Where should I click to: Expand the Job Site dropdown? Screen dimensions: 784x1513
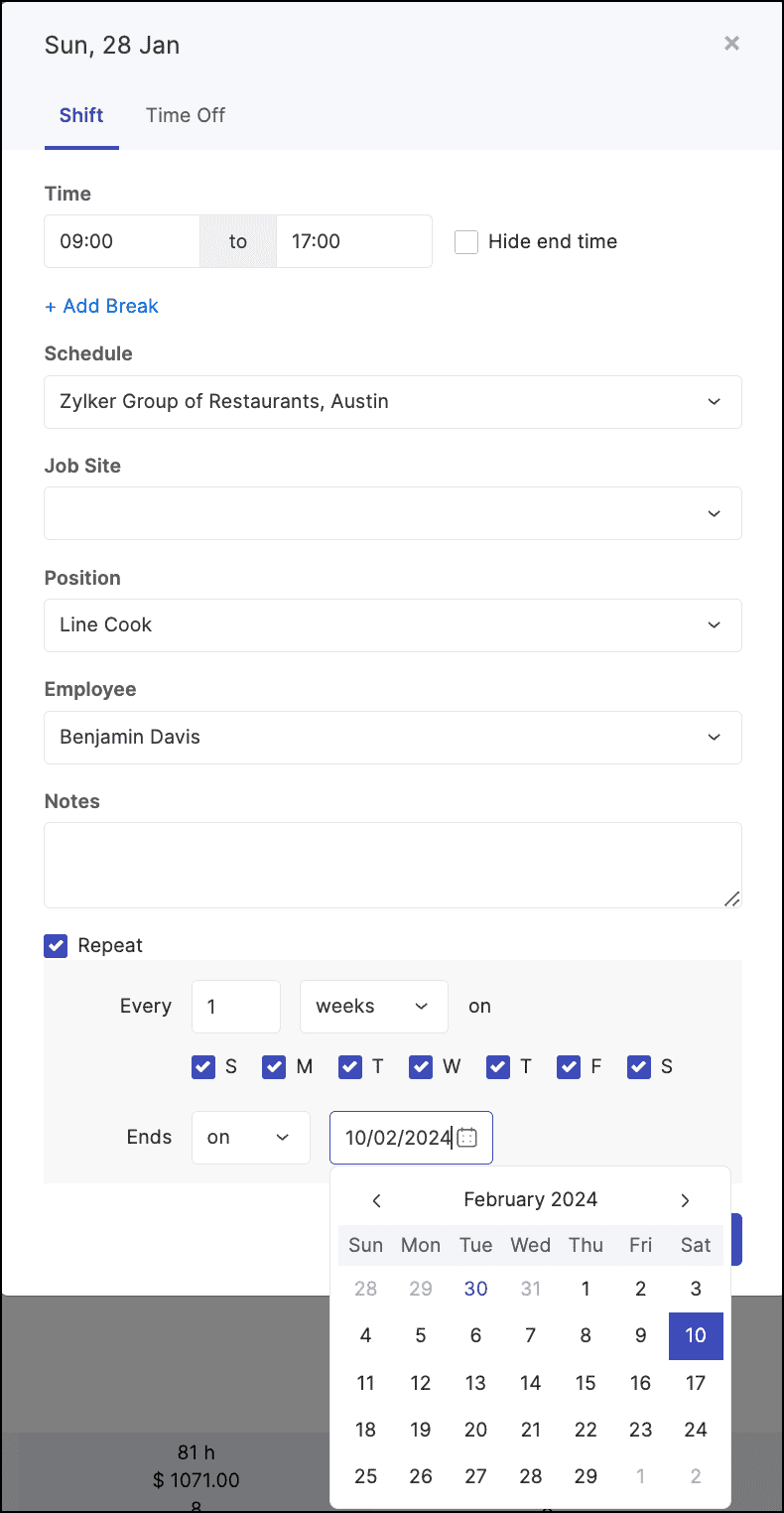click(392, 513)
